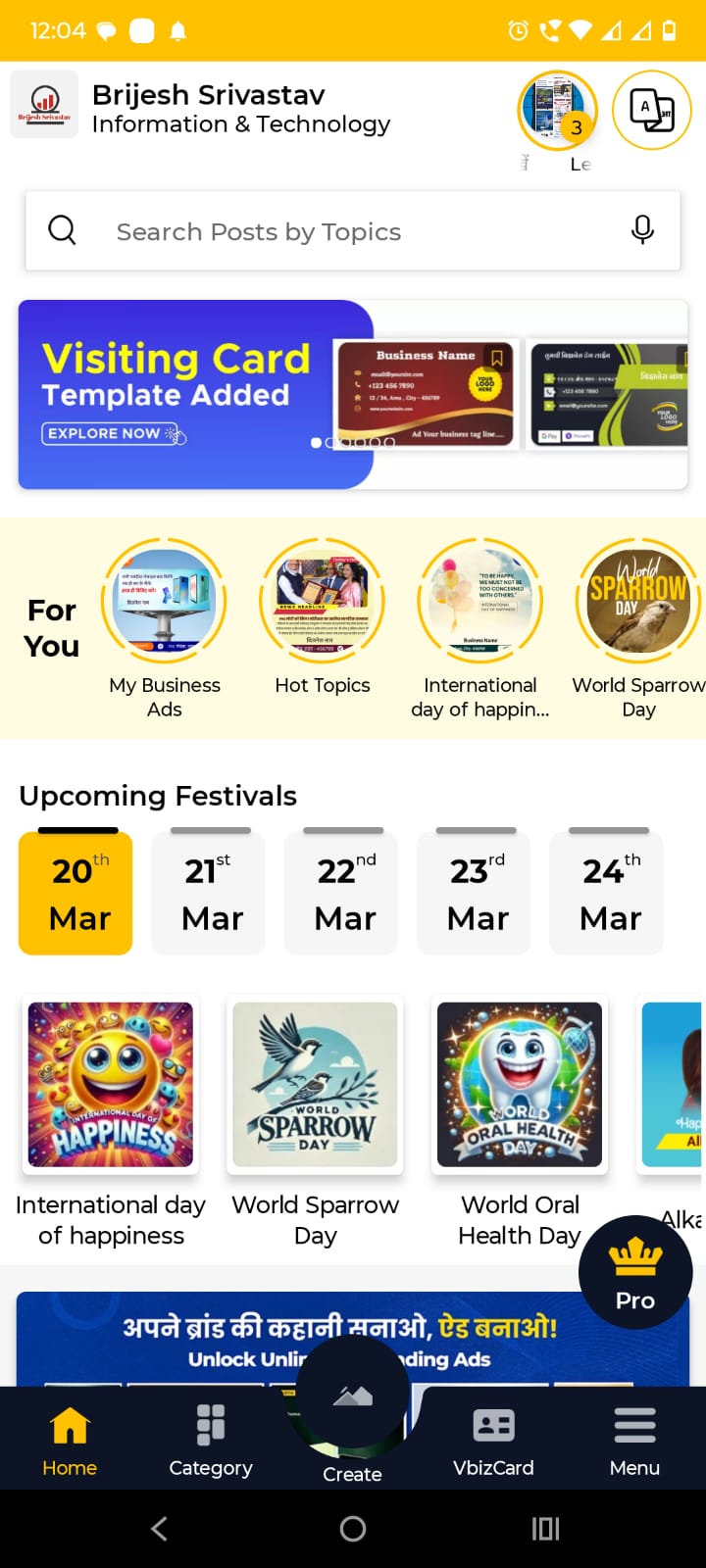Image resolution: width=706 pixels, height=1568 pixels.
Task: Tap the Pro crown button
Action: coord(635,1272)
